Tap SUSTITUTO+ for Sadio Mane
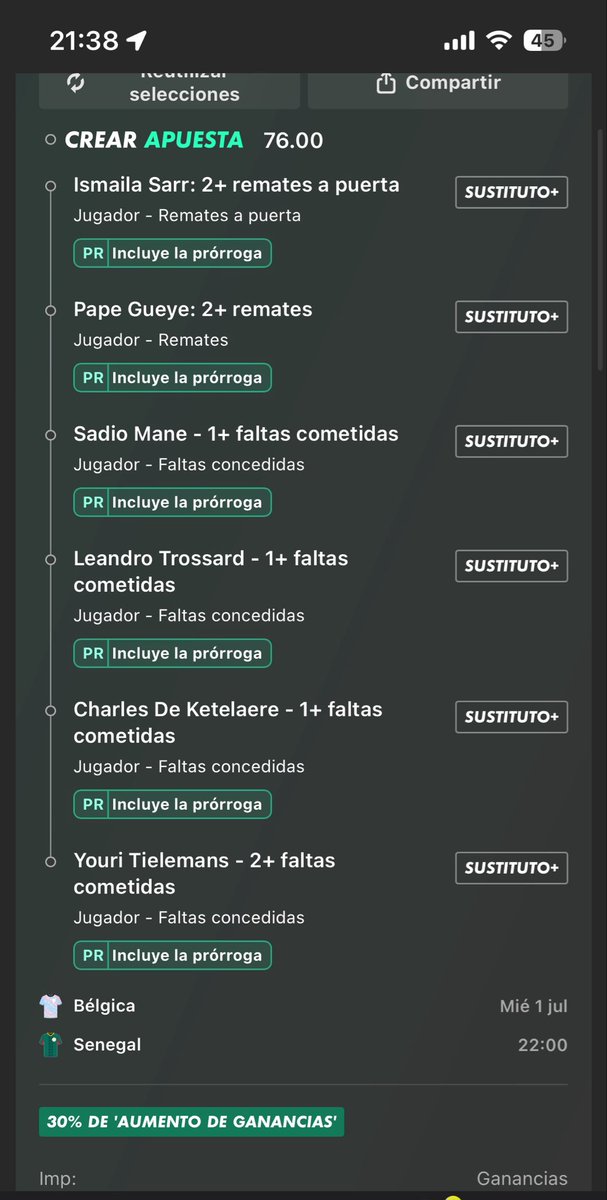 tap(511, 441)
